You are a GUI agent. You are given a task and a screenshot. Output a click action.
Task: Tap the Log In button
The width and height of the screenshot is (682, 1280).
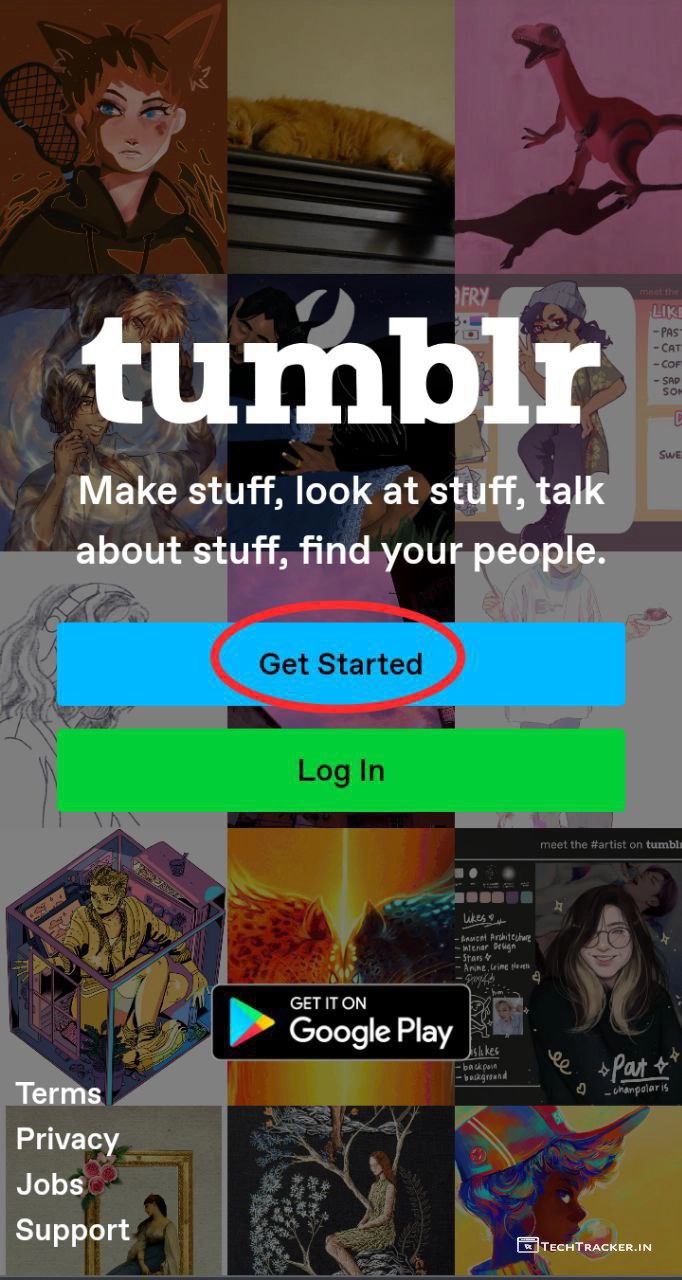pos(340,770)
